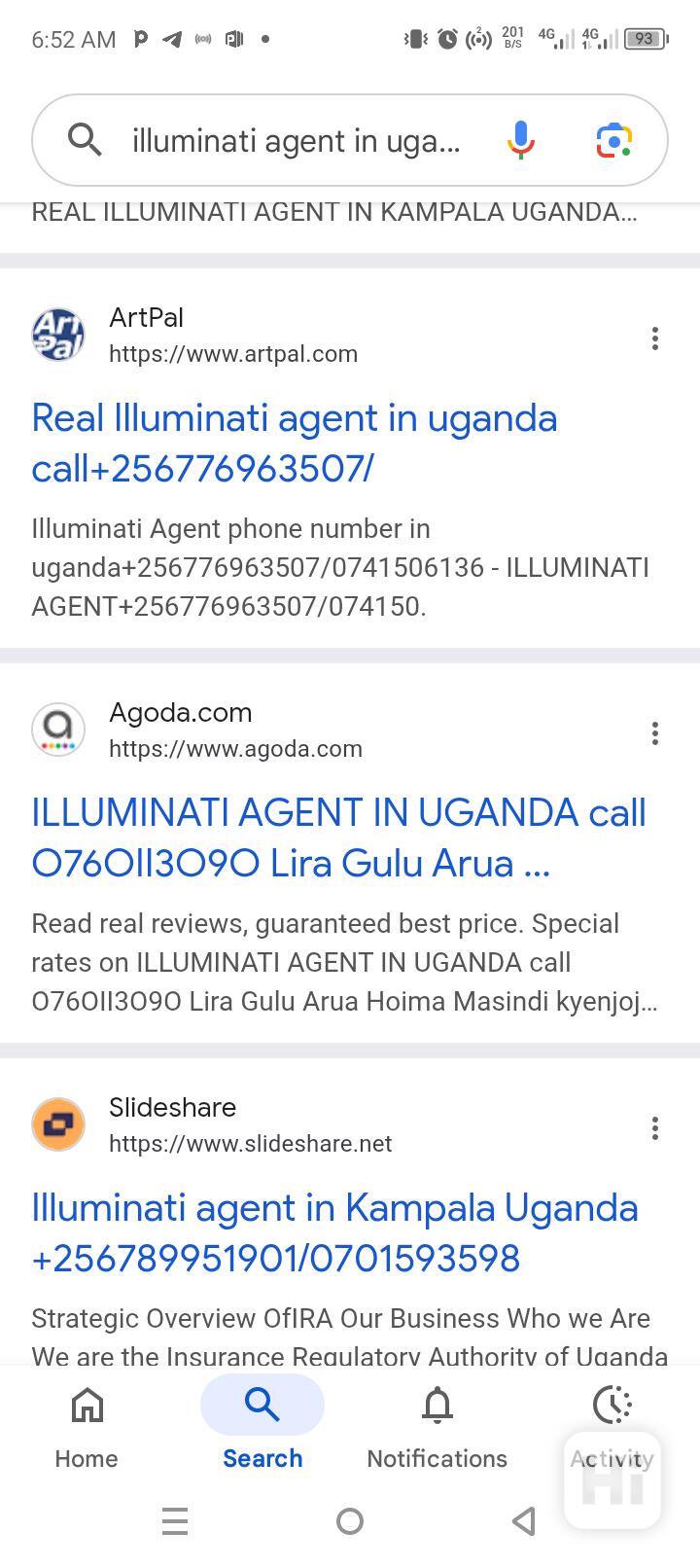The image size is (700, 1568).
Task: Start voice search with microphone icon
Action: click(520, 141)
